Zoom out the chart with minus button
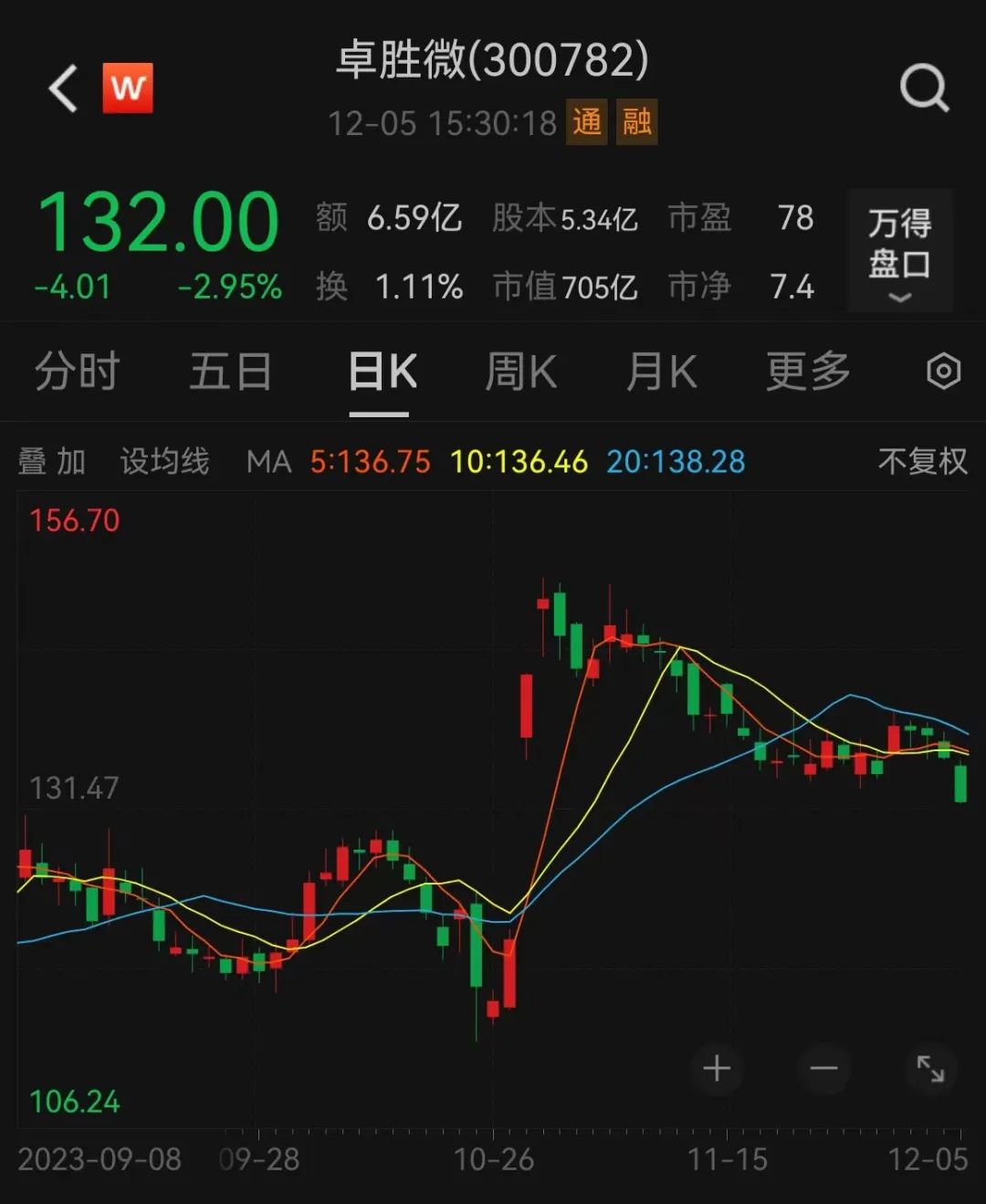Image resolution: width=986 pixels, height=1204 pixels. (x=823, y=1068)
